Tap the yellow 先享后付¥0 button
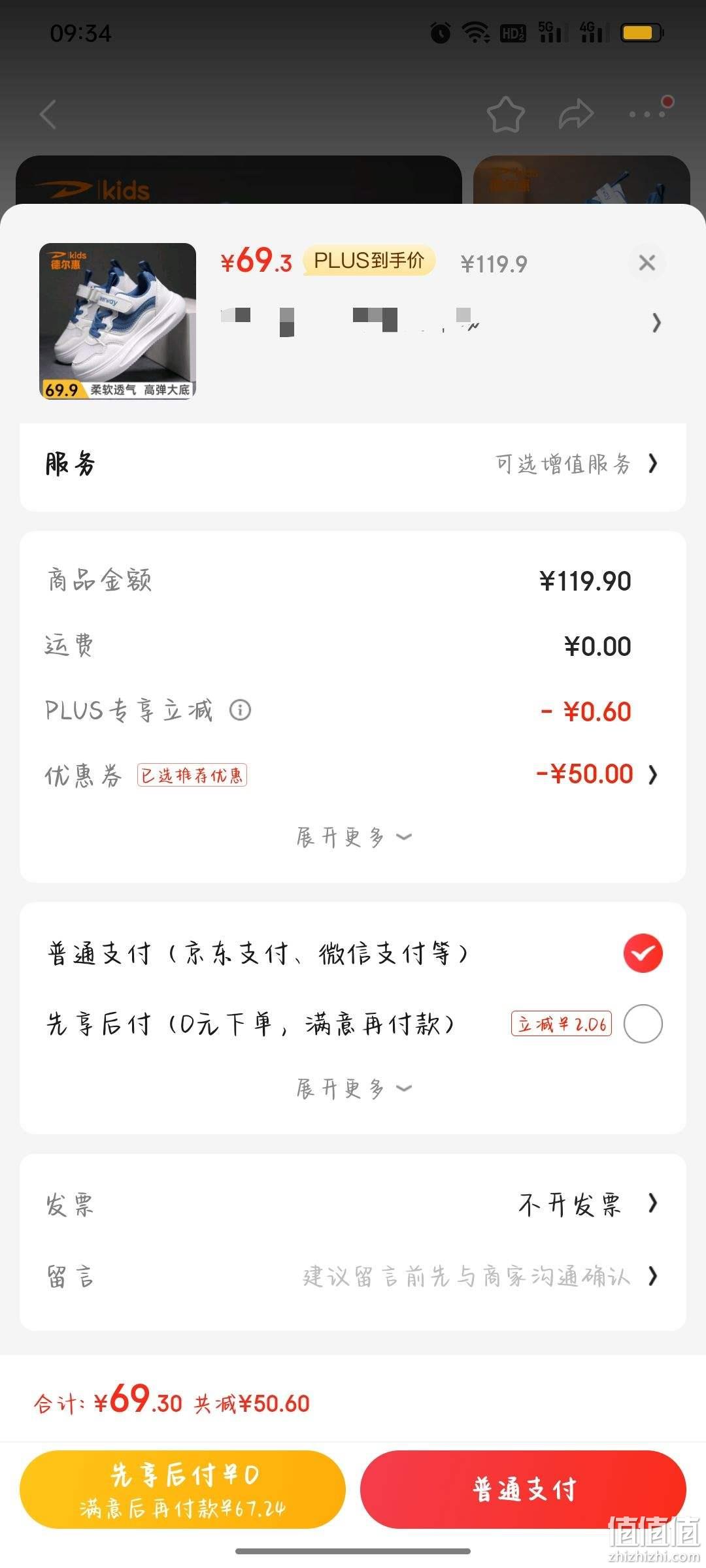 tap(183, 1490)
